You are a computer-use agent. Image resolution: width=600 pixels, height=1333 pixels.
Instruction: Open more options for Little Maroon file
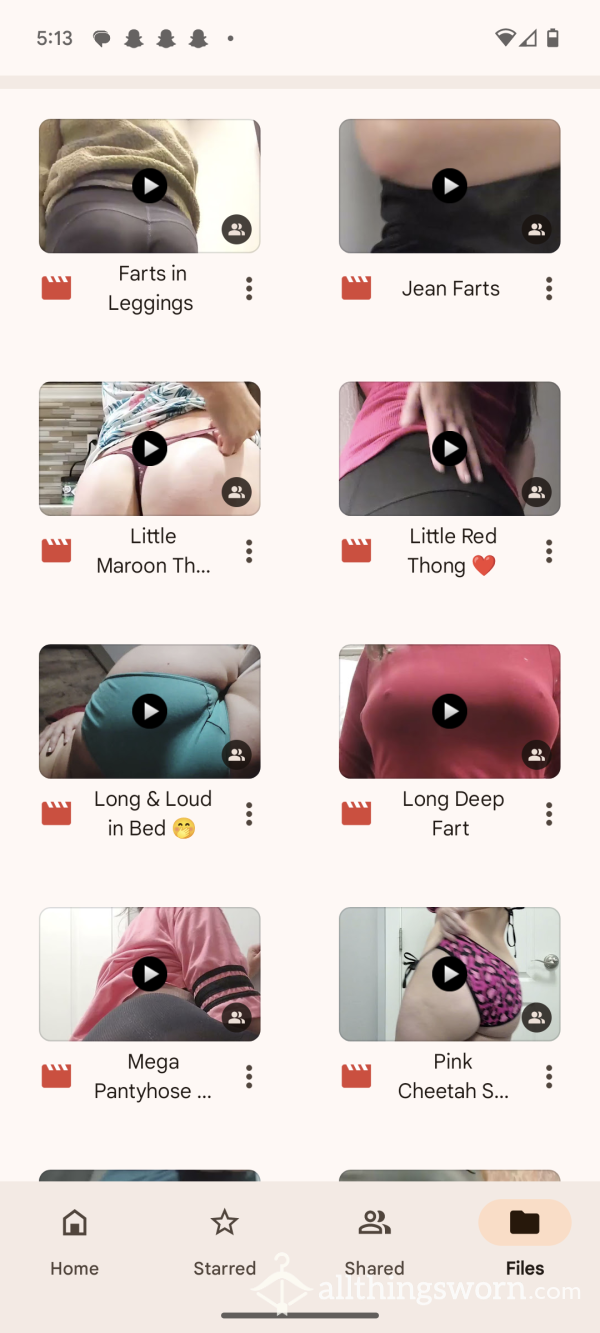(x=249, y=551)
